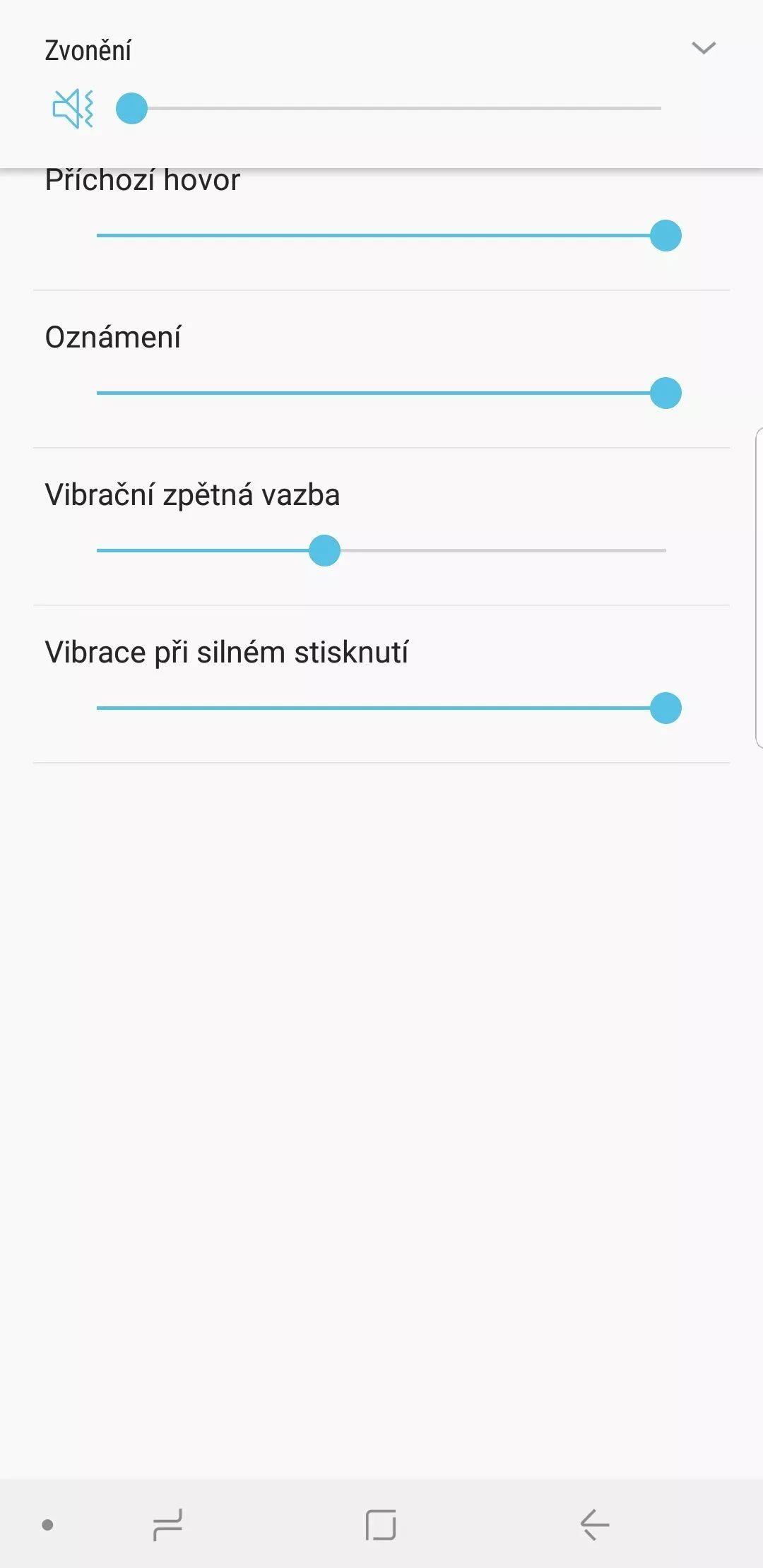Tap the vibrate mute icon beside Zvonění
Screen dimensions: 763x1568
click(x=73, y=109)
